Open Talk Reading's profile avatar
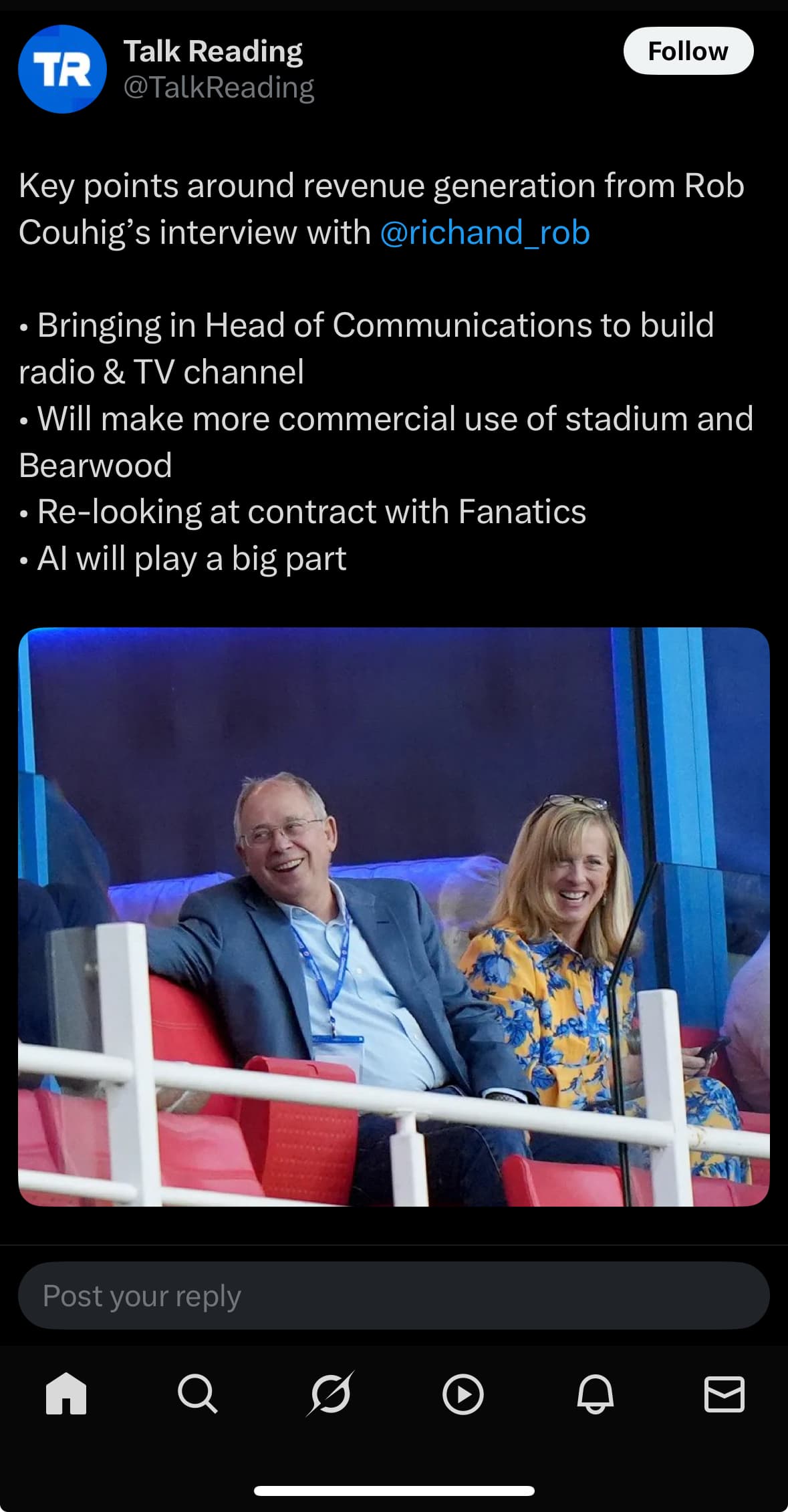 point(62,69)
